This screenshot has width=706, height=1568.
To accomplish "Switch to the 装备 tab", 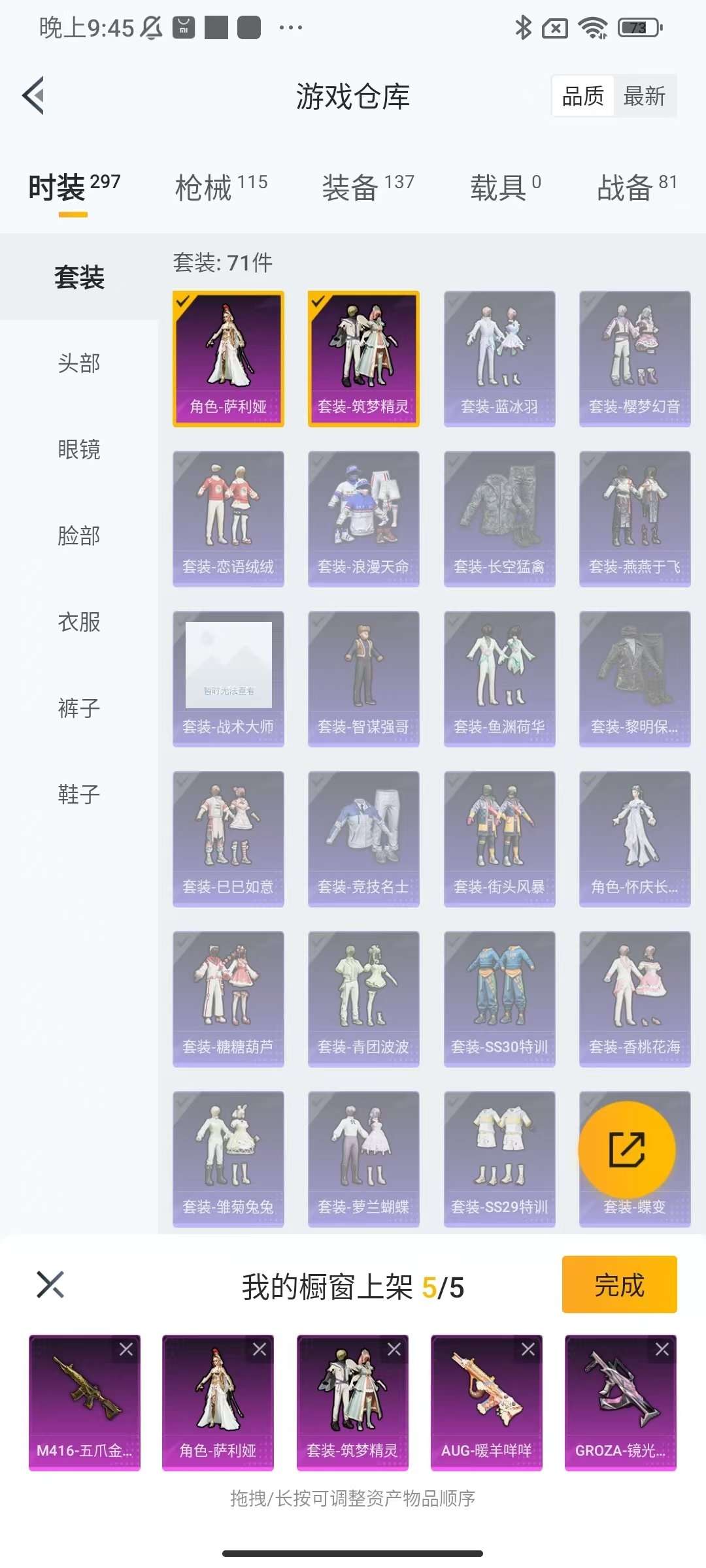I will [x=368, y=188].
